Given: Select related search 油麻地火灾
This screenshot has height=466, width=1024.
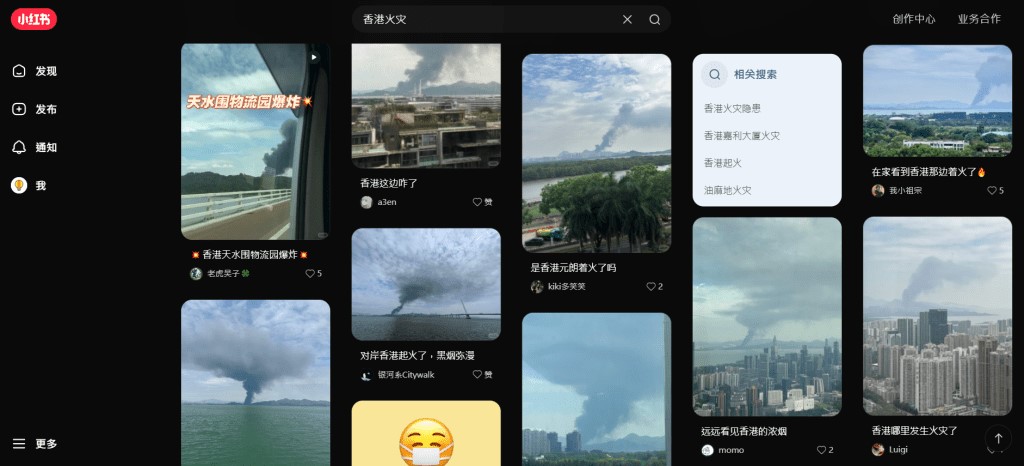Looking at the screenshot, I should coord(727,189).
